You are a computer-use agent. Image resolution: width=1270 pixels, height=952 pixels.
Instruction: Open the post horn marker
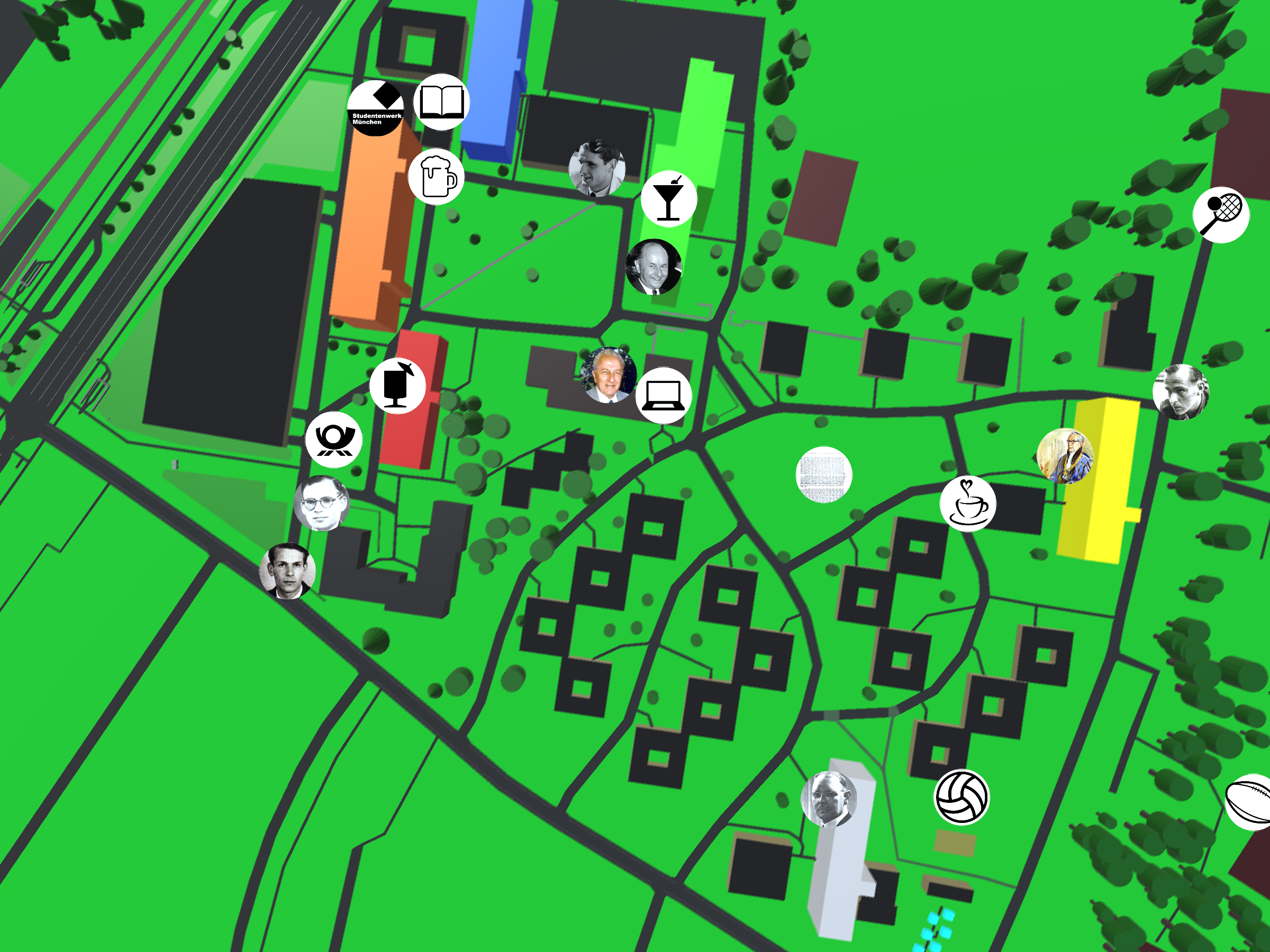coord(333,440)
